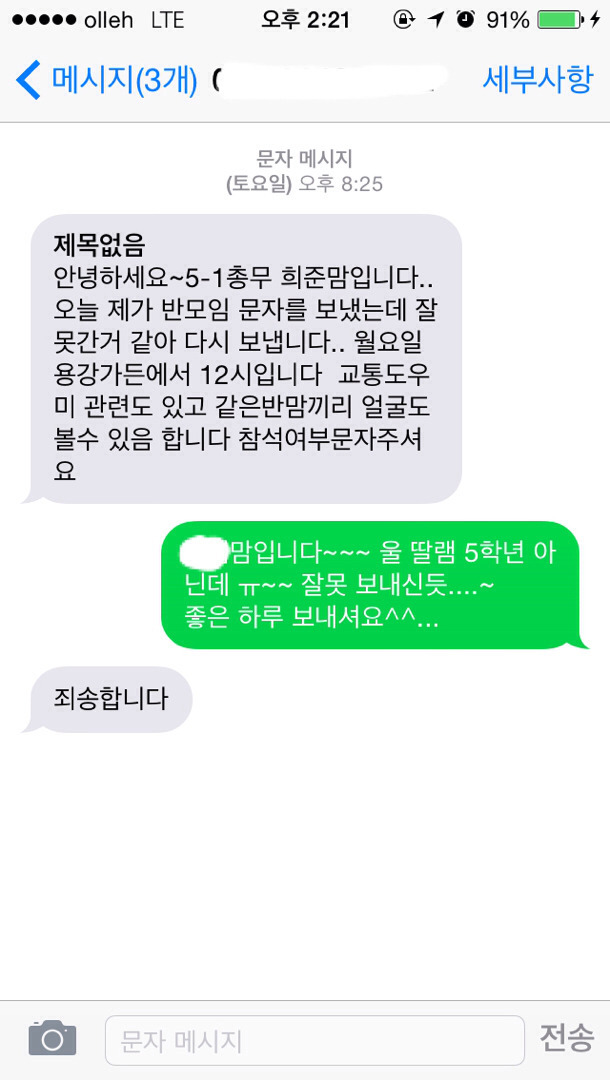Tap the 전송 send button
Screen dimensions: 610x1080
[566, 1037]
